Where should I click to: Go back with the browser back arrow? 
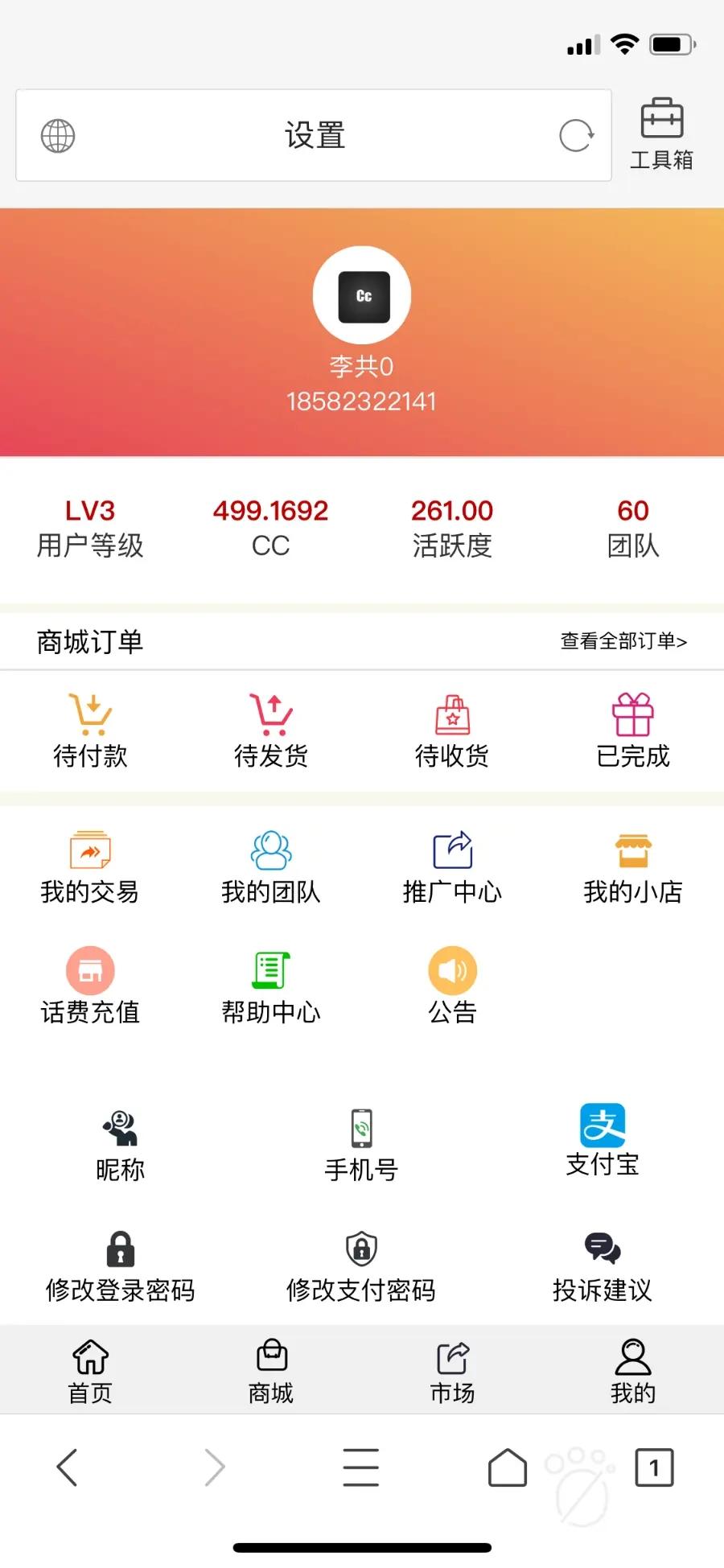(68, 1467)
